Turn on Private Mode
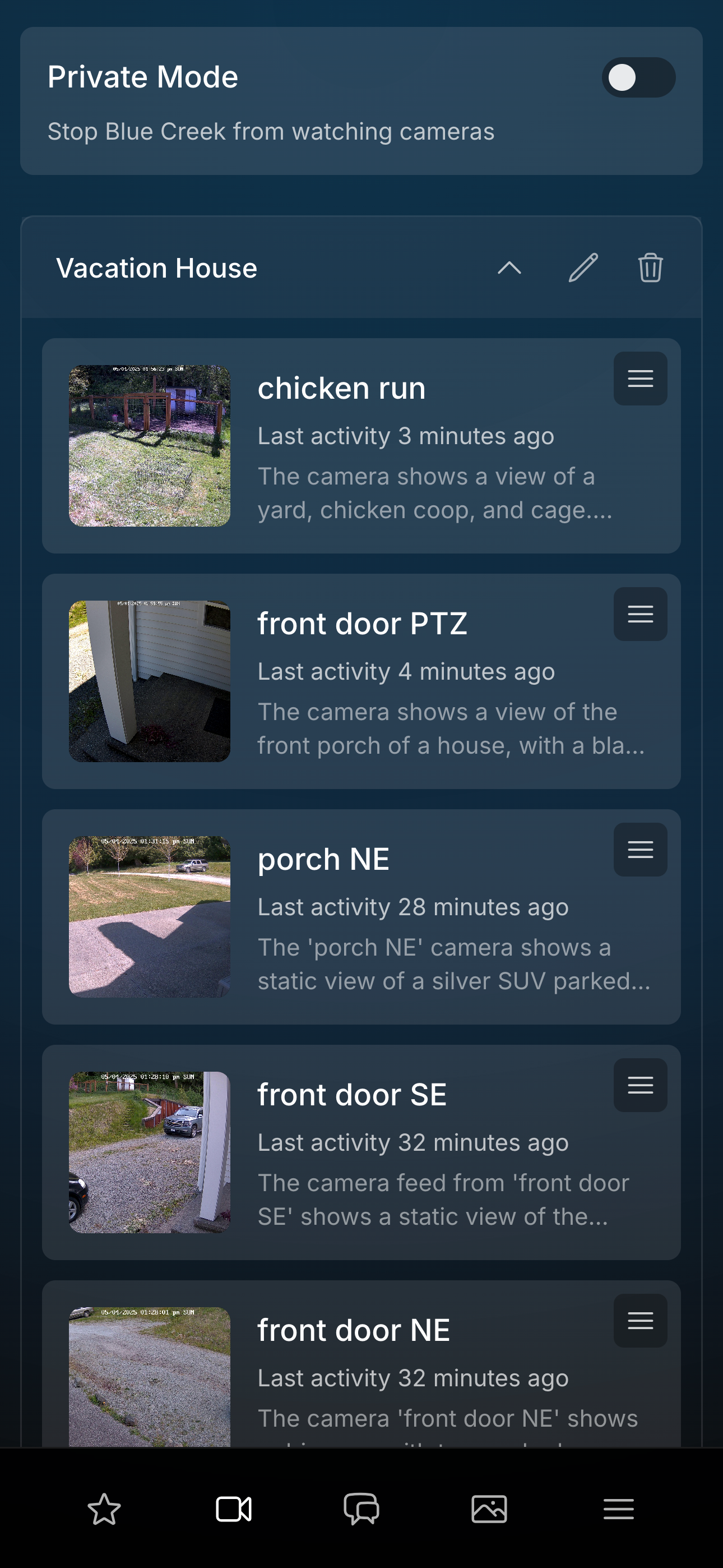Viewport: 723px width, 1568px height. (638, 77)
